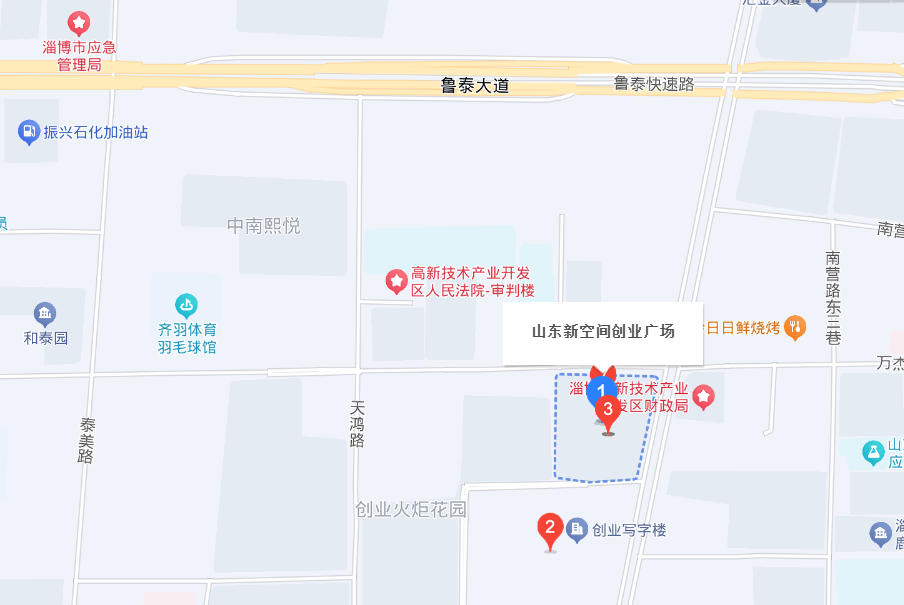The image size is (904, 605).
Task: Tap the blue marker numbered 1
Action: [599, 389]
